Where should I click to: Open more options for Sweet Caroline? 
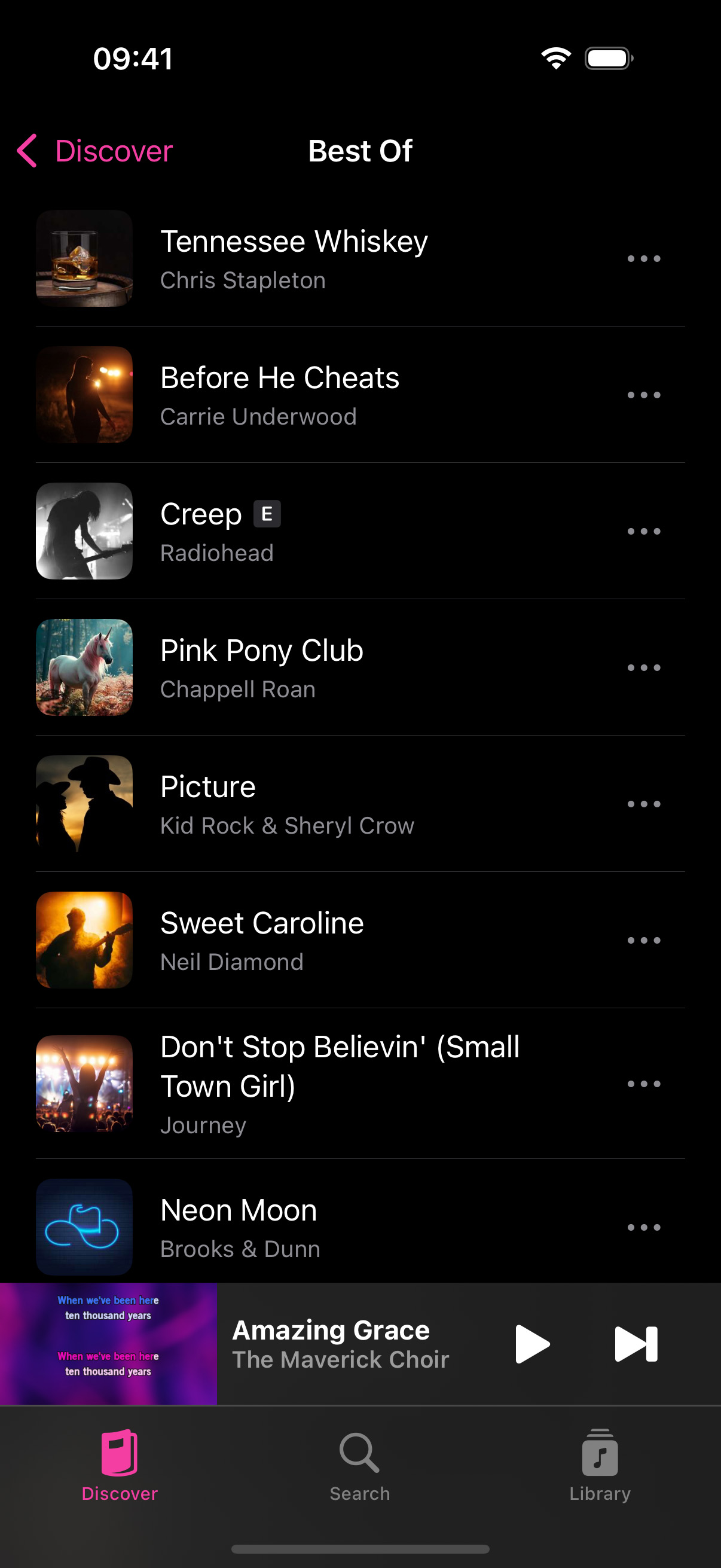click(643, 941)
